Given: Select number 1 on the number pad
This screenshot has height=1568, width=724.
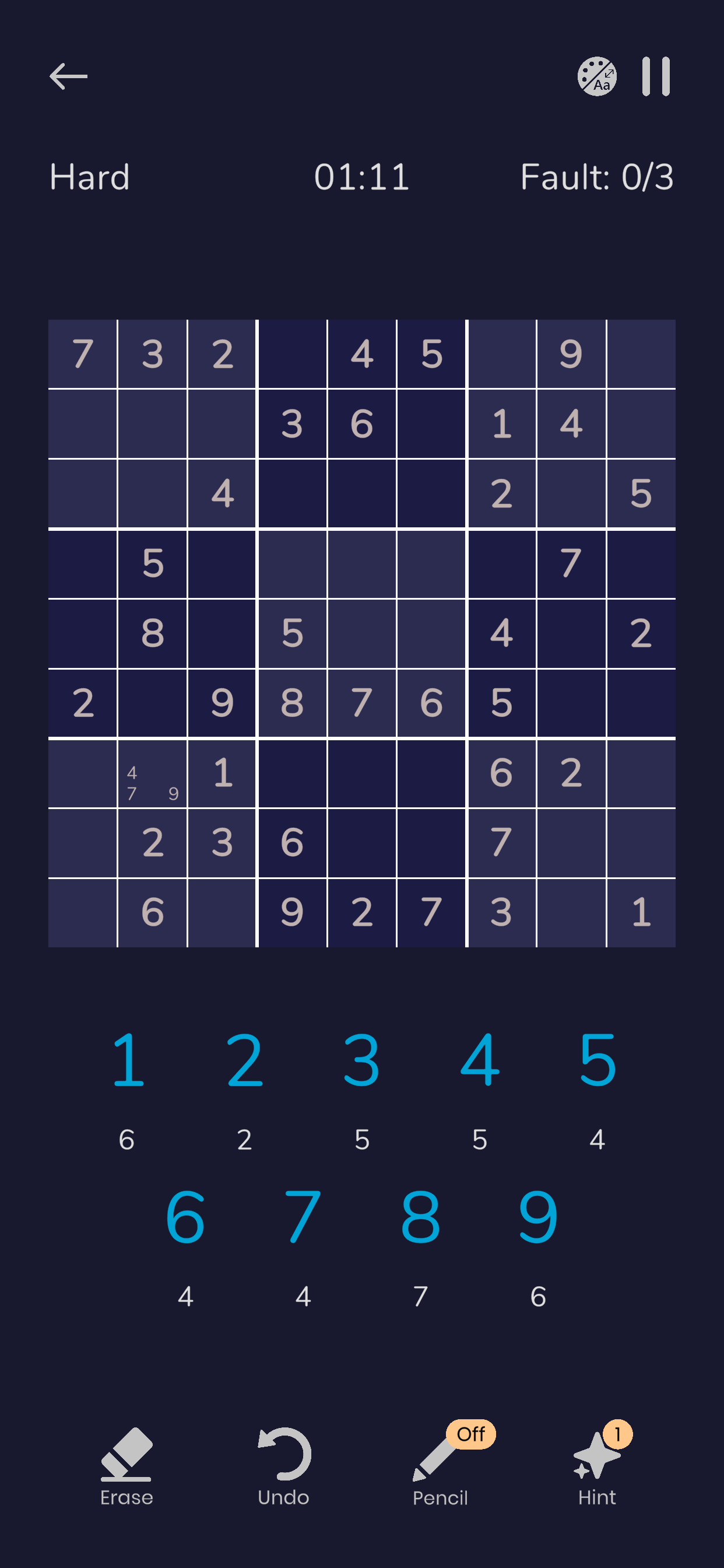Looking at the screenshot, I should click(127, 1060).
